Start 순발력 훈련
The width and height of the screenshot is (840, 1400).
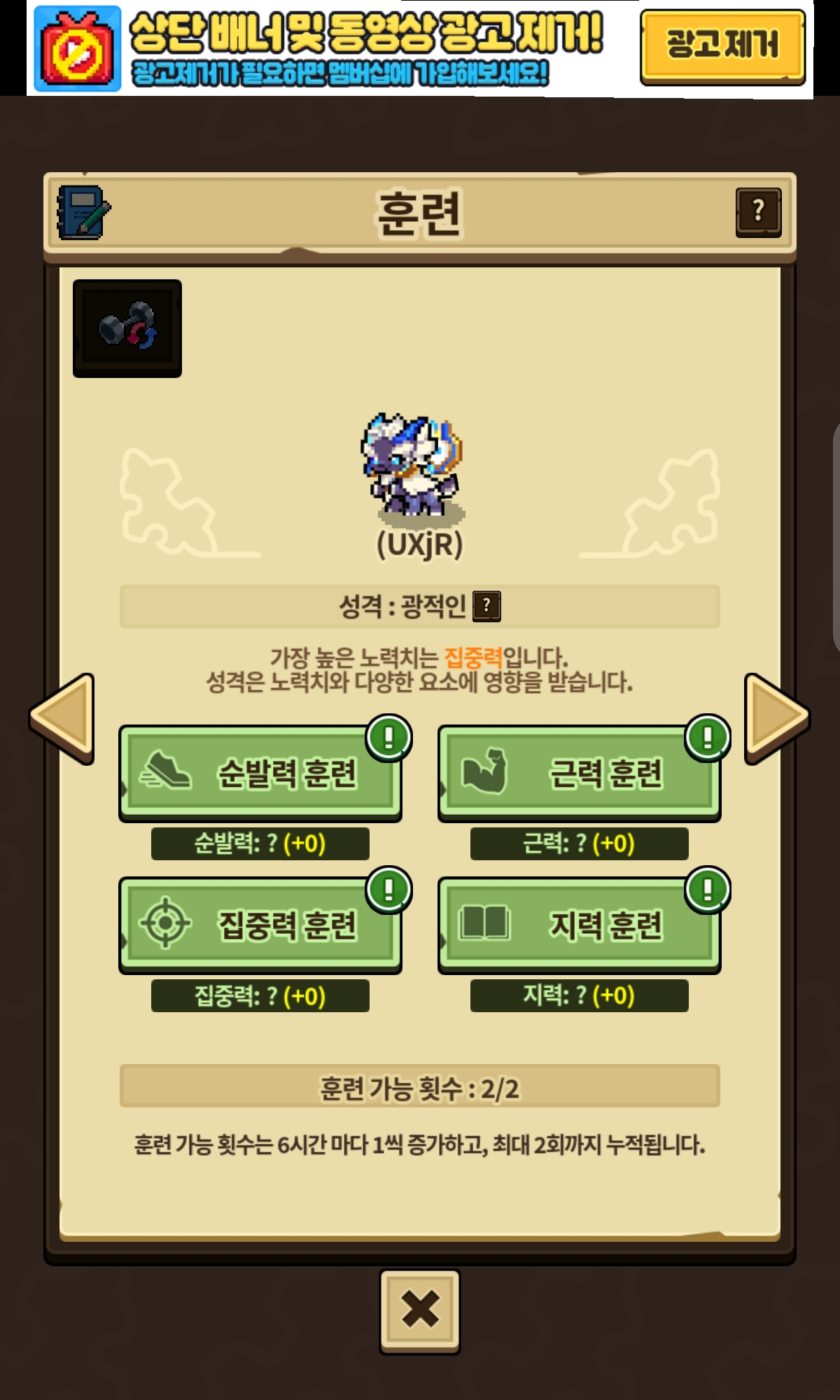(x=260, y=773)
